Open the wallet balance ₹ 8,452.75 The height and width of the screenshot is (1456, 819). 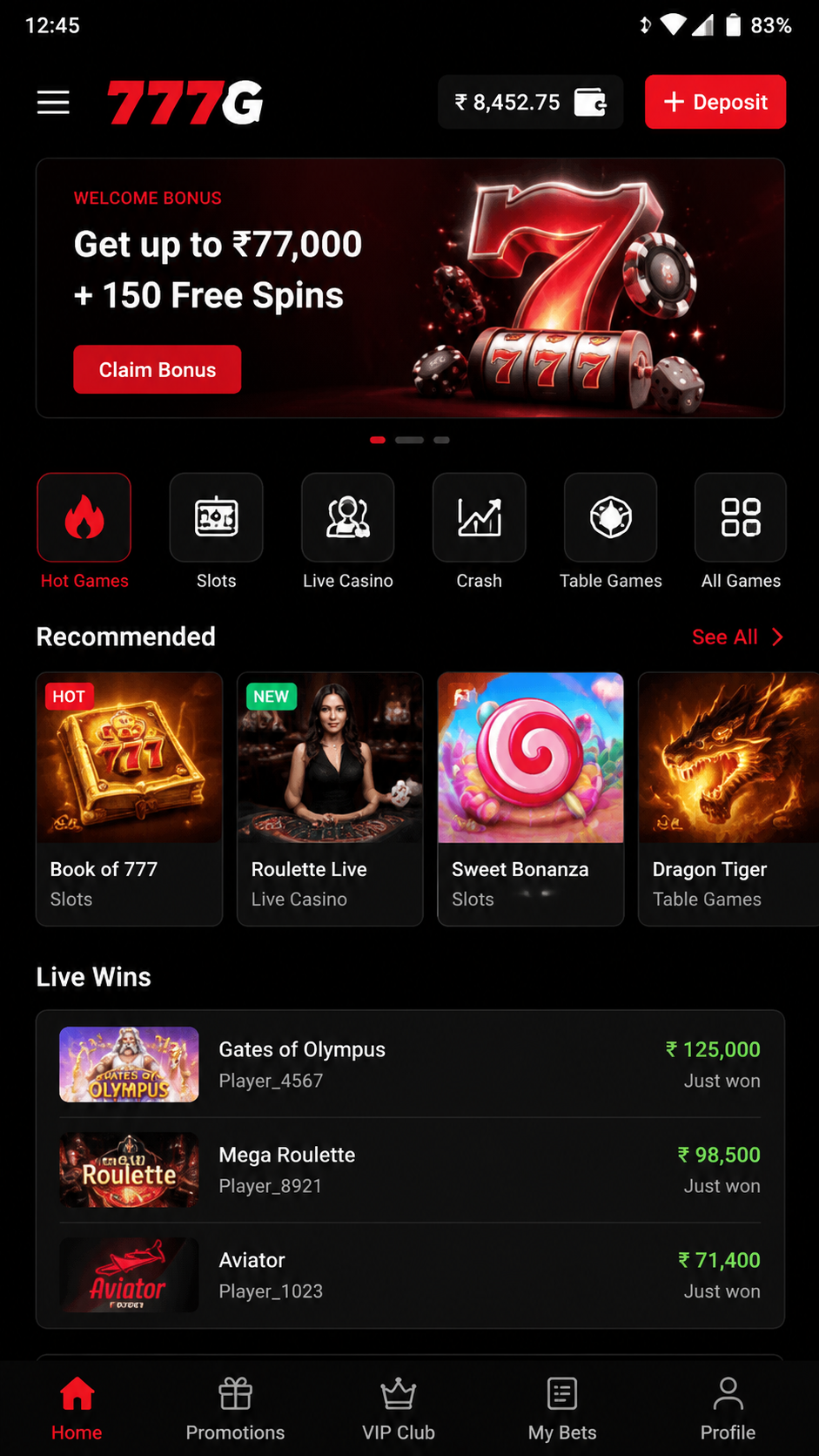pyautogui.click(x=531, y=102)
